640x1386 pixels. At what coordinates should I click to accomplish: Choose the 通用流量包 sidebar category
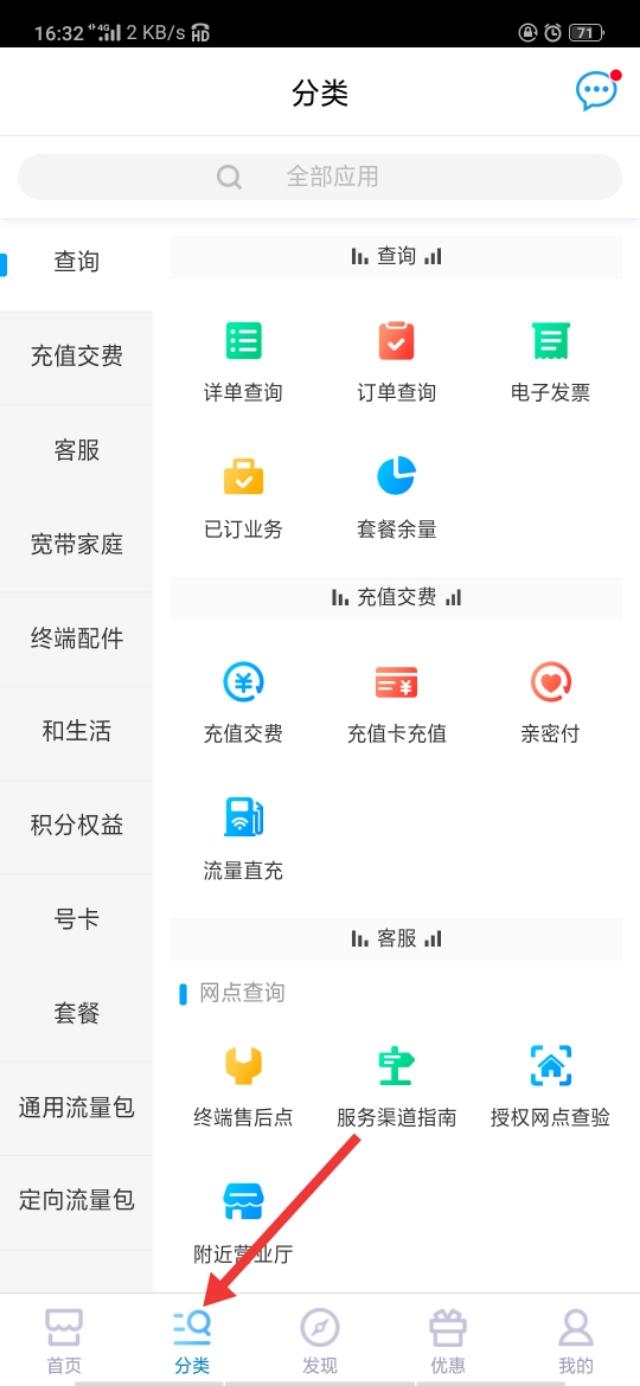[x=76, y=1107]
